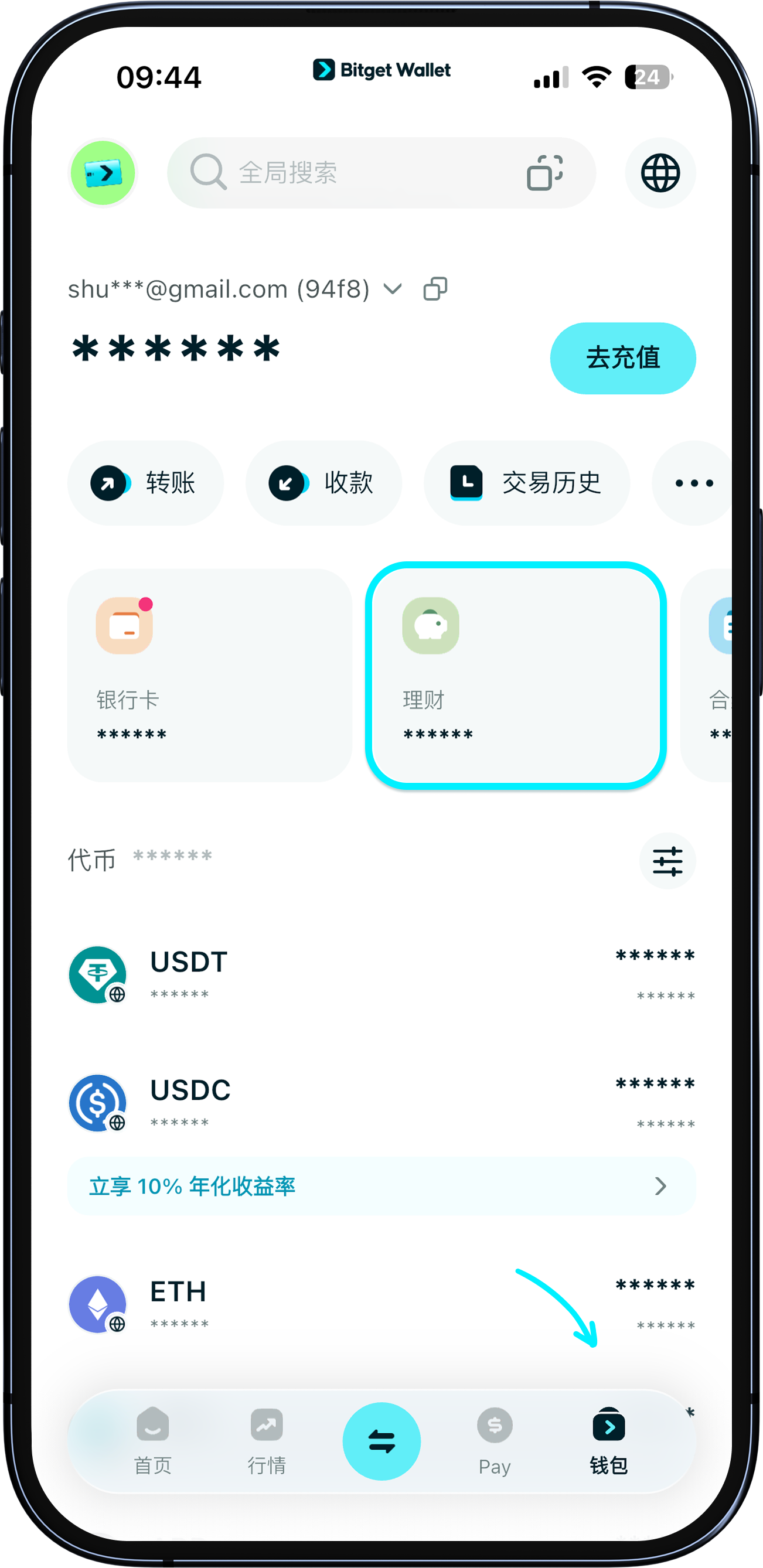Open the token filter settings icon
763x1568 pixels.
point(666,861)
